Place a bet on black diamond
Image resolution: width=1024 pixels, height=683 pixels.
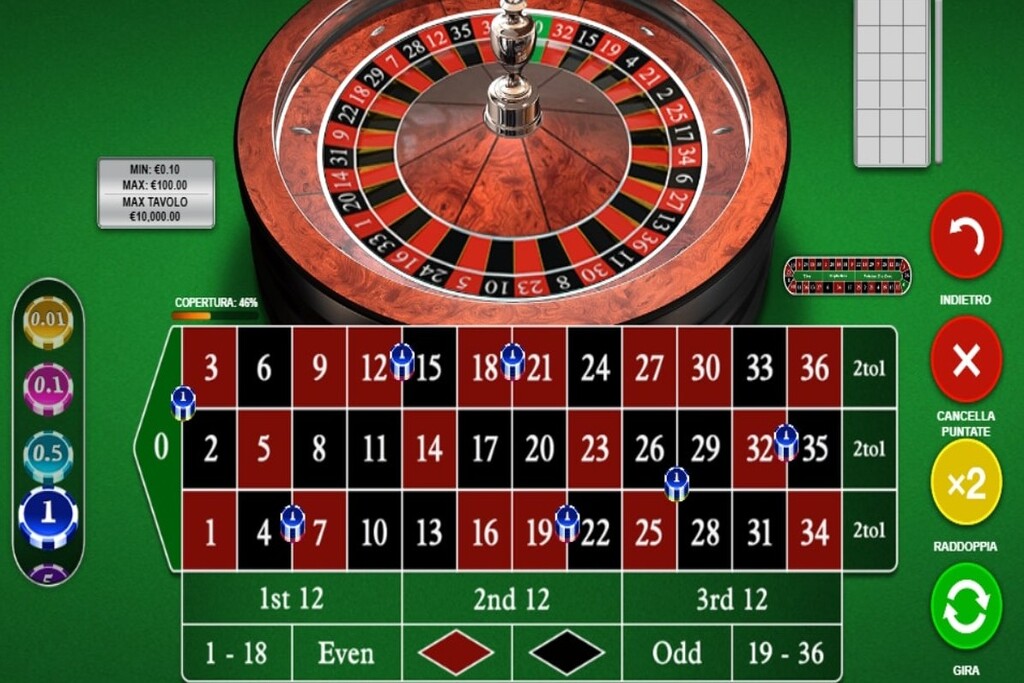tap(566, 653)
